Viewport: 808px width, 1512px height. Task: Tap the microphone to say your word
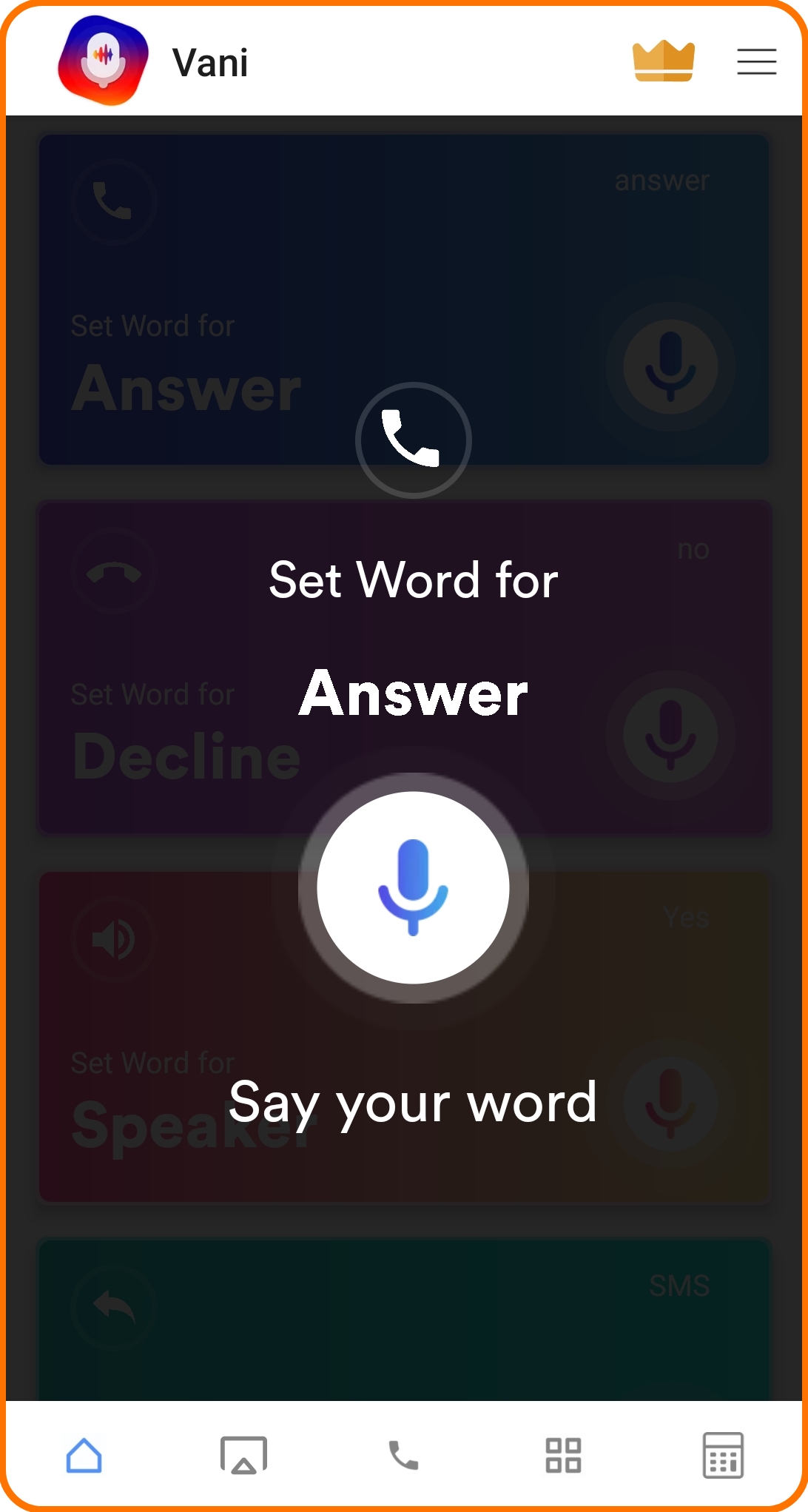(413, 887)
